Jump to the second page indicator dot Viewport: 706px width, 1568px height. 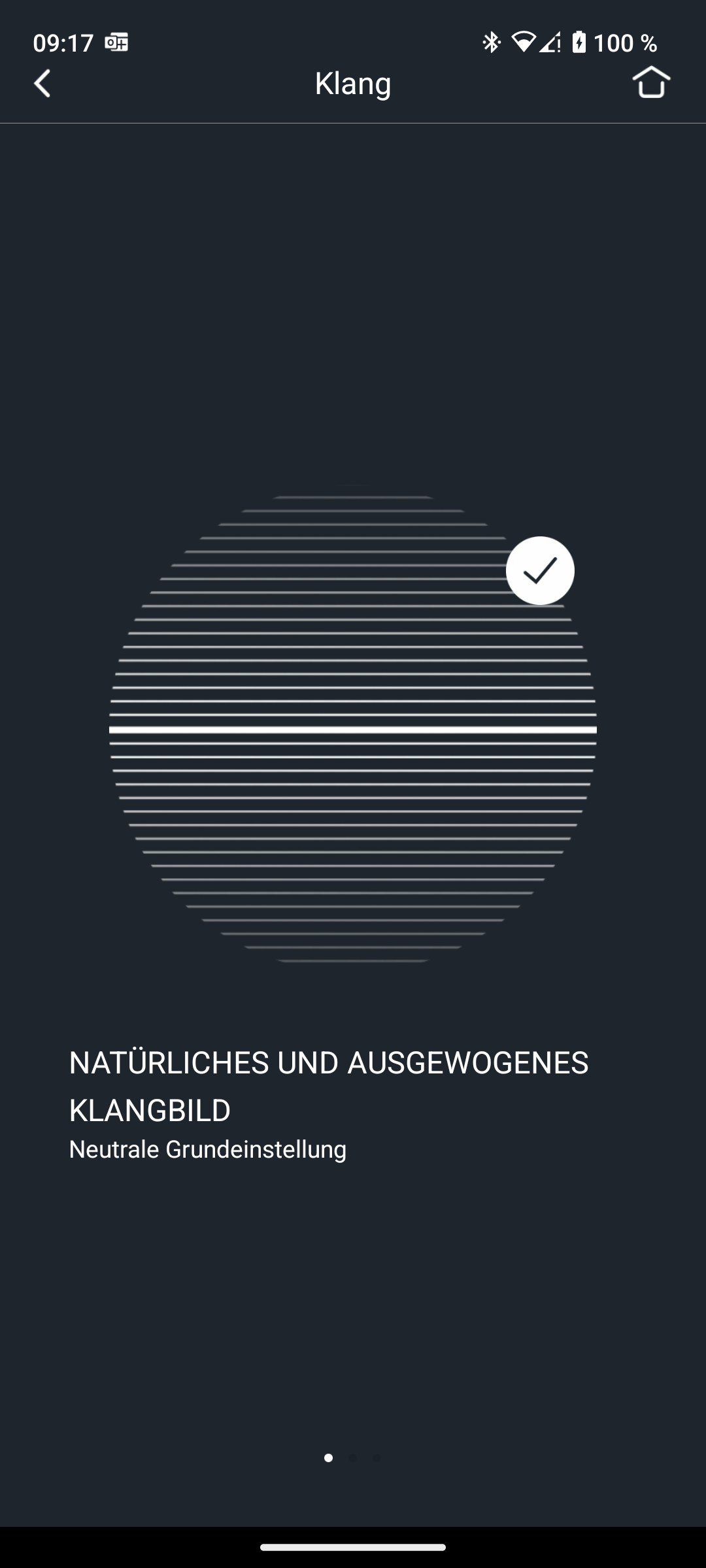tap(353, 1458)
